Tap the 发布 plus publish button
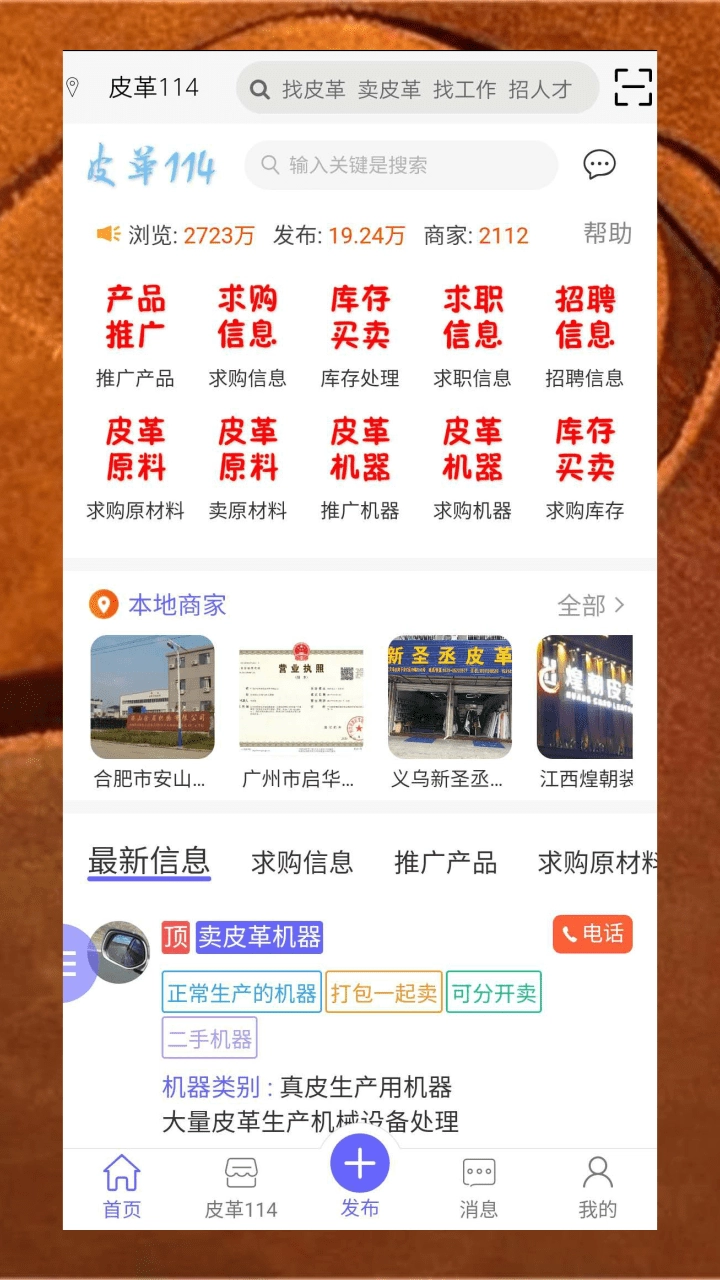 point(360,1163)
